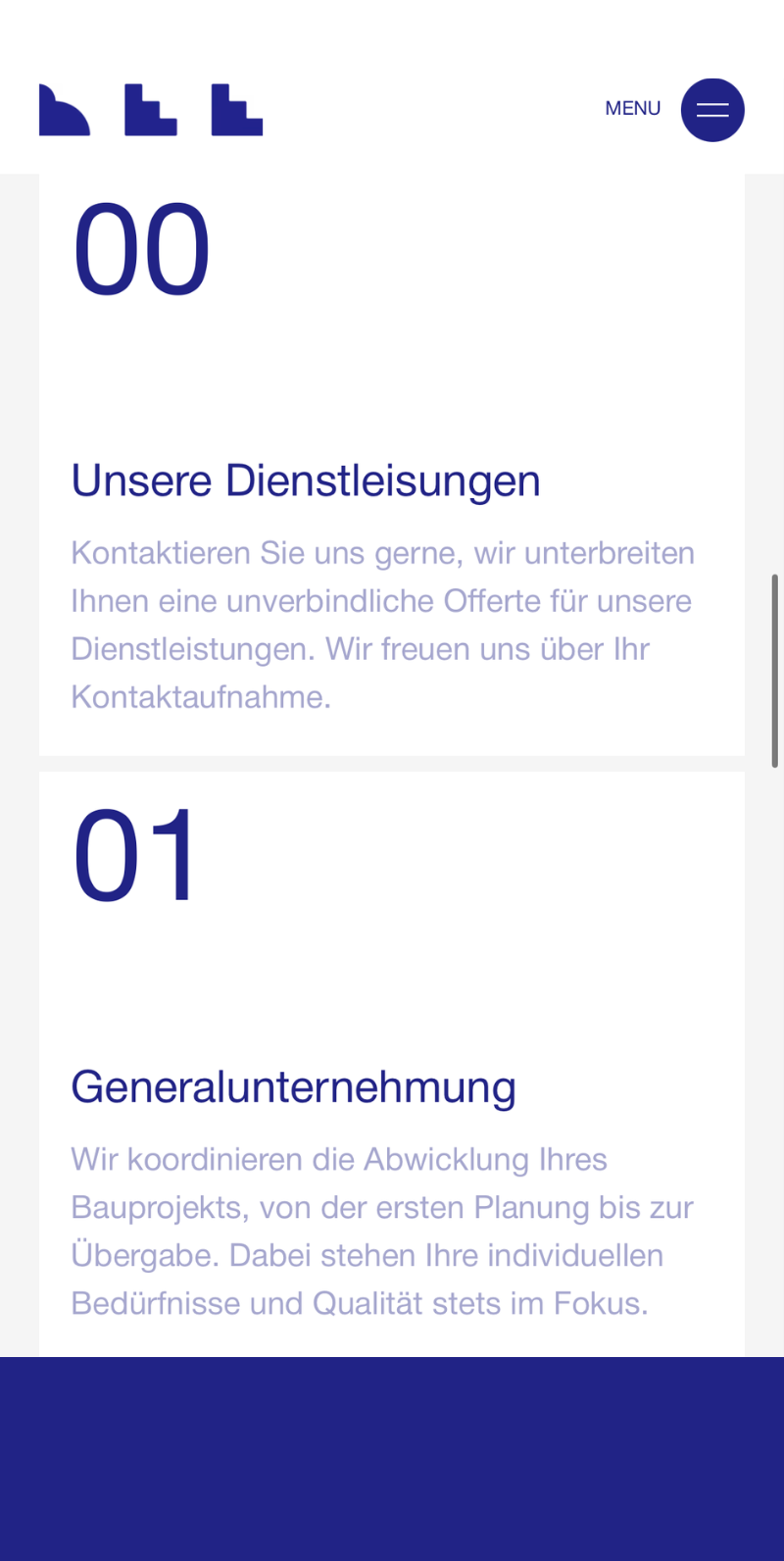Viewport: 784px width, 1561px height.
Task: Open the hamburger MENU button
Action: [x=712, y=110]
